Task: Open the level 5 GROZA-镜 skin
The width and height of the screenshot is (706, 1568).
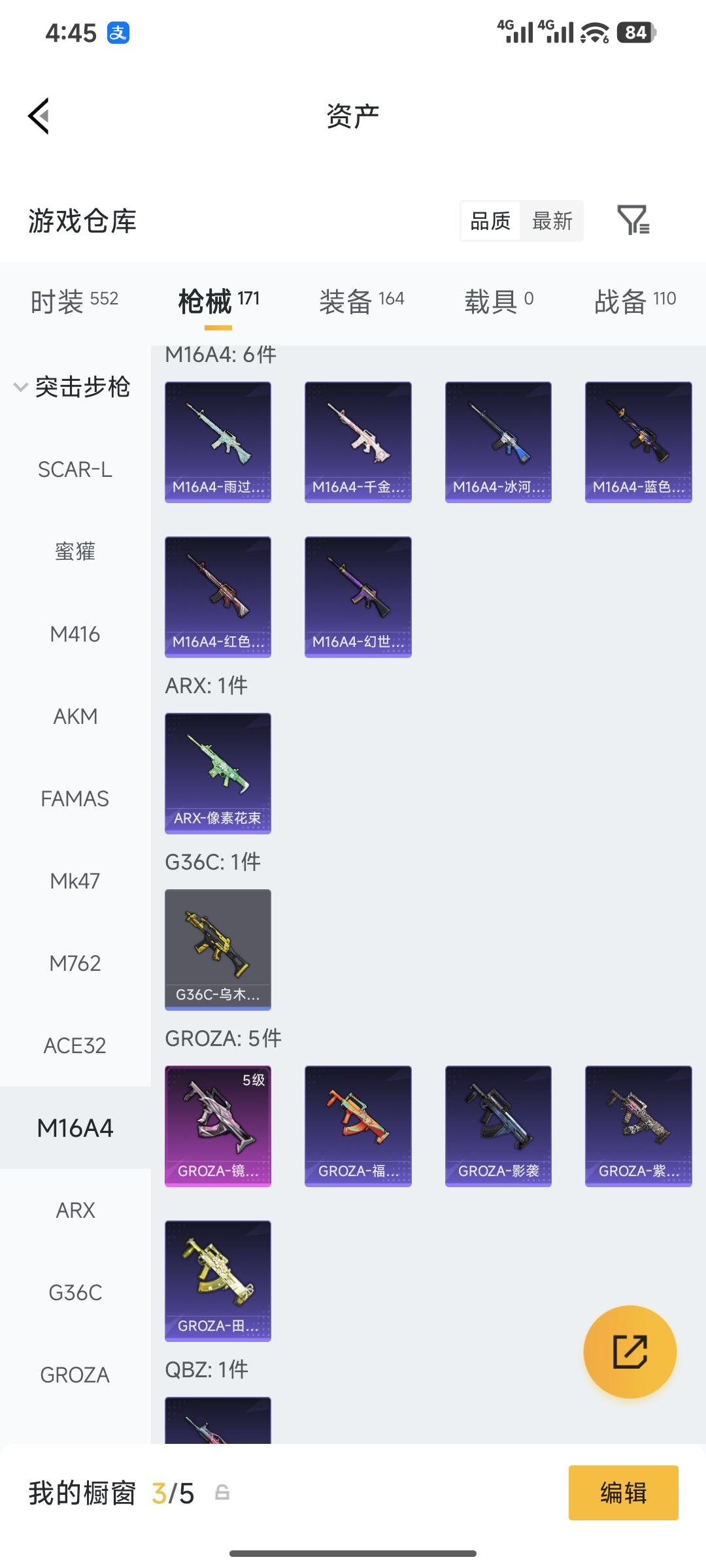Action: [x=218, y=1126]
